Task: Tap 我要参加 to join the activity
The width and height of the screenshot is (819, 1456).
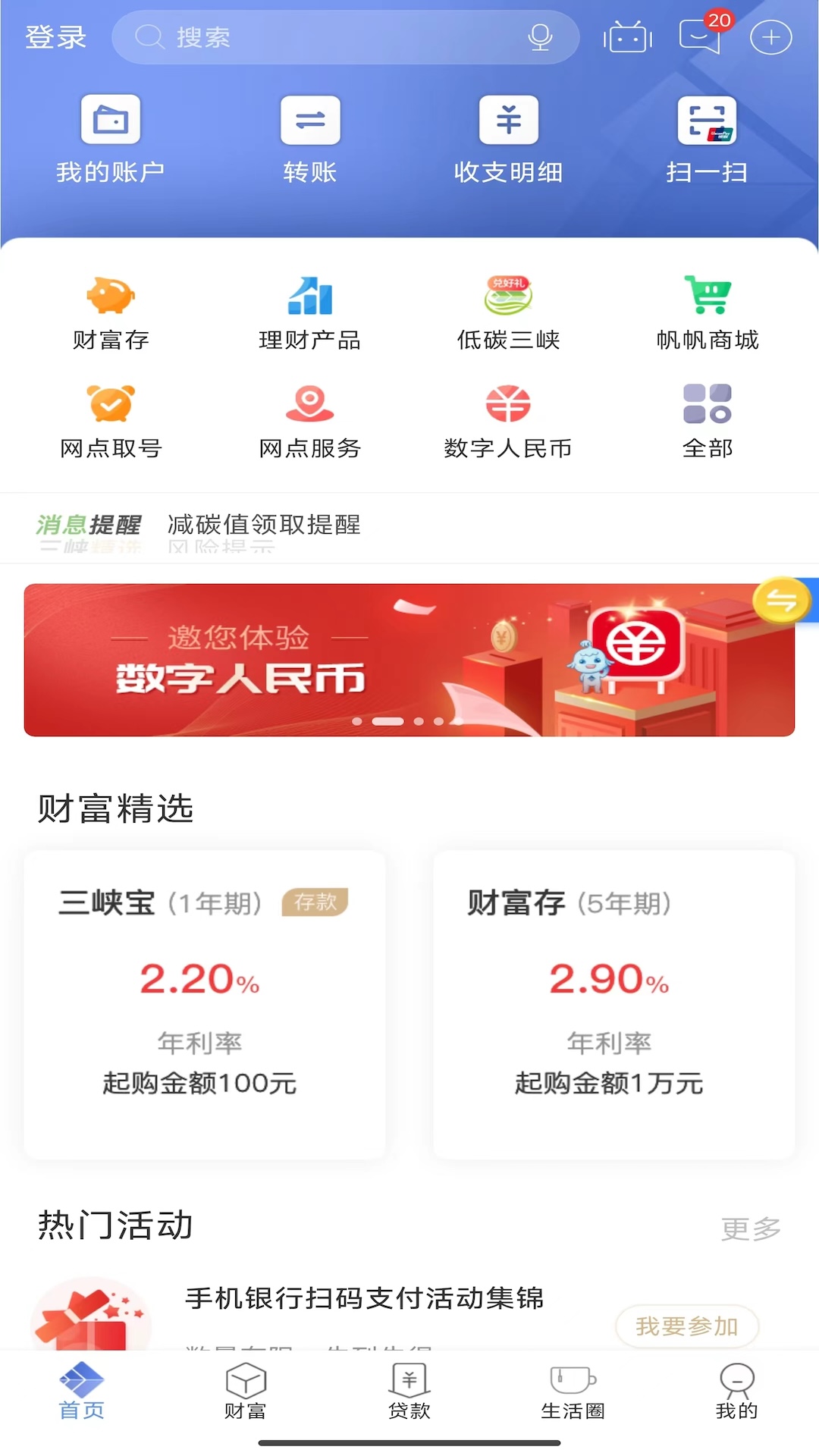Action: pos(687,1326)
